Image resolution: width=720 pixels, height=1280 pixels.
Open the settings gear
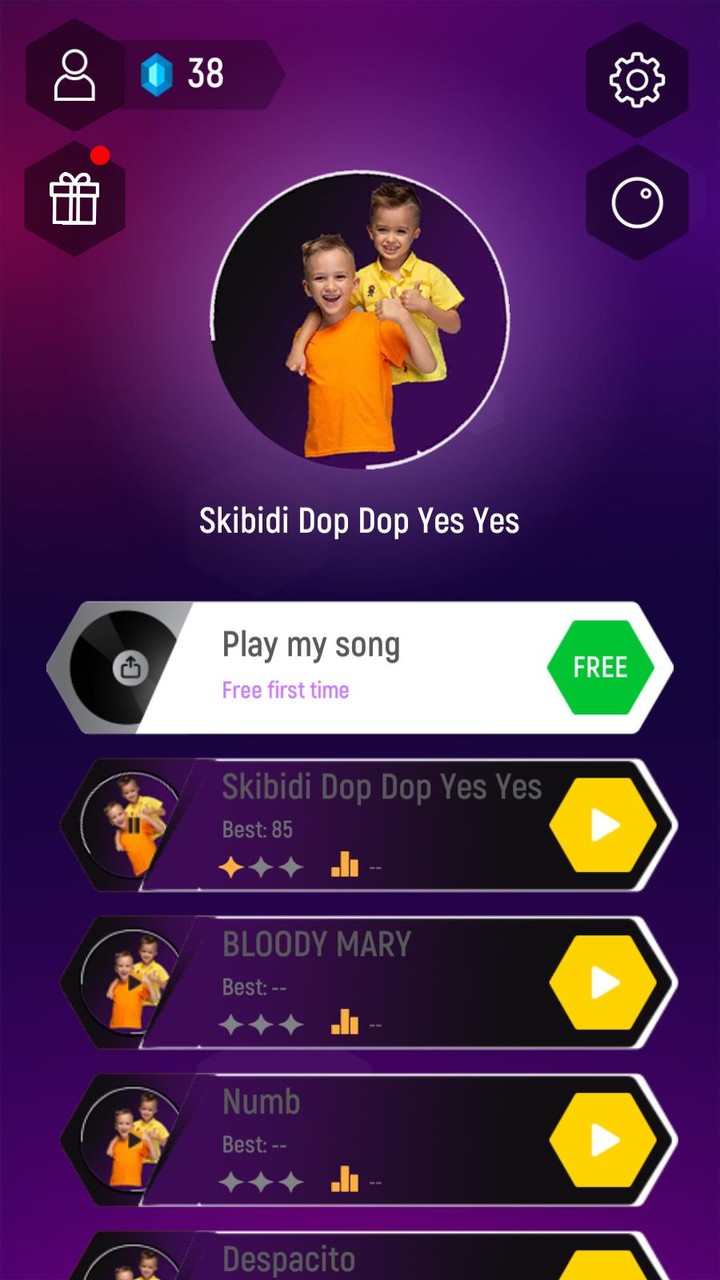(x=637, y=80)
